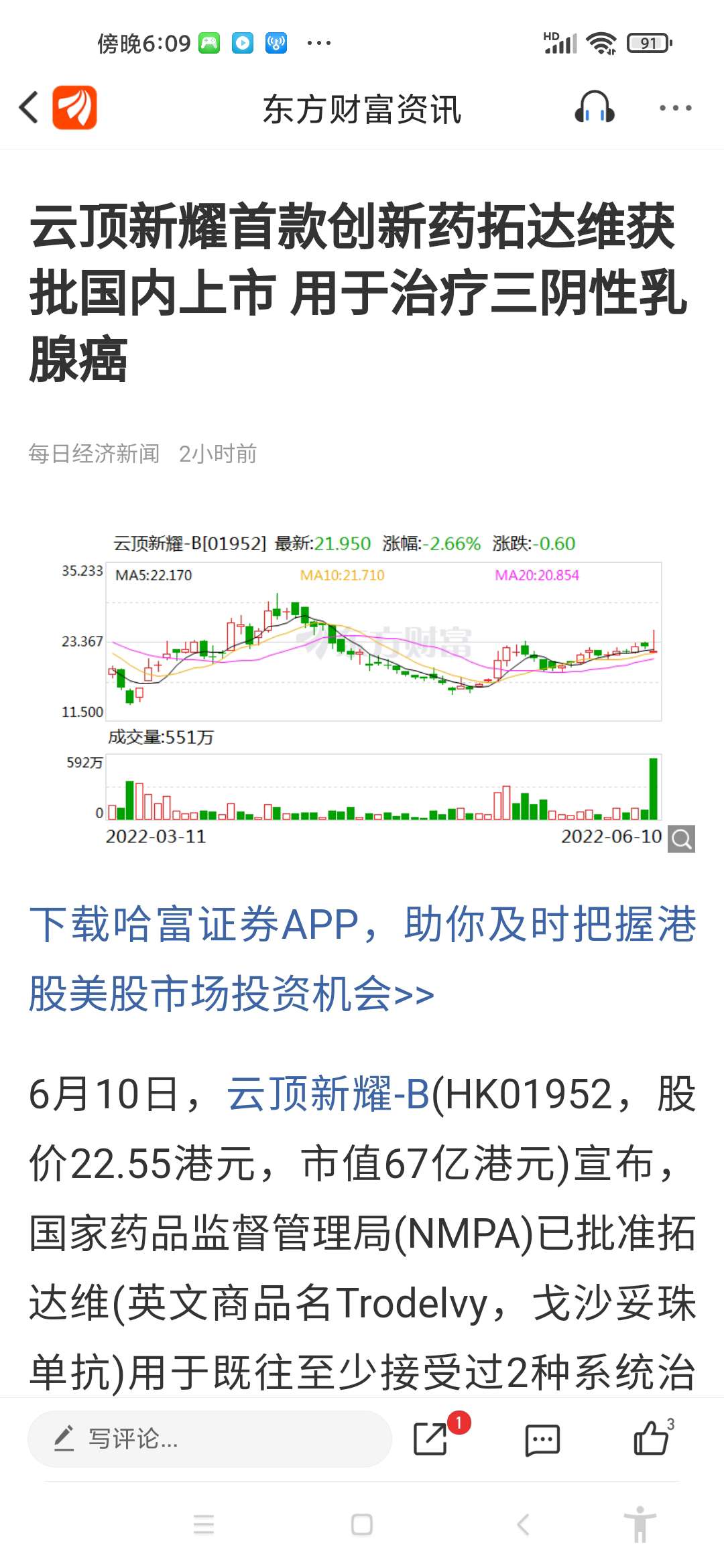Image resolution: width=724 pixels, height=1568 pixels.
Task: Tap the 写评论 comment input field
Action: pyautogui.click(x=209, y=1439)
